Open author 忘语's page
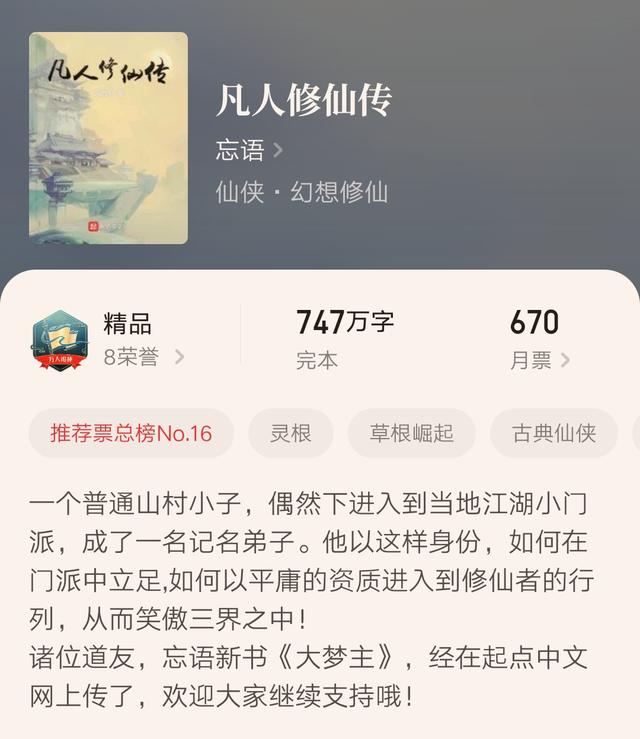Image resolution: width=640 pixels, height=739 pixels. point(249,151)
